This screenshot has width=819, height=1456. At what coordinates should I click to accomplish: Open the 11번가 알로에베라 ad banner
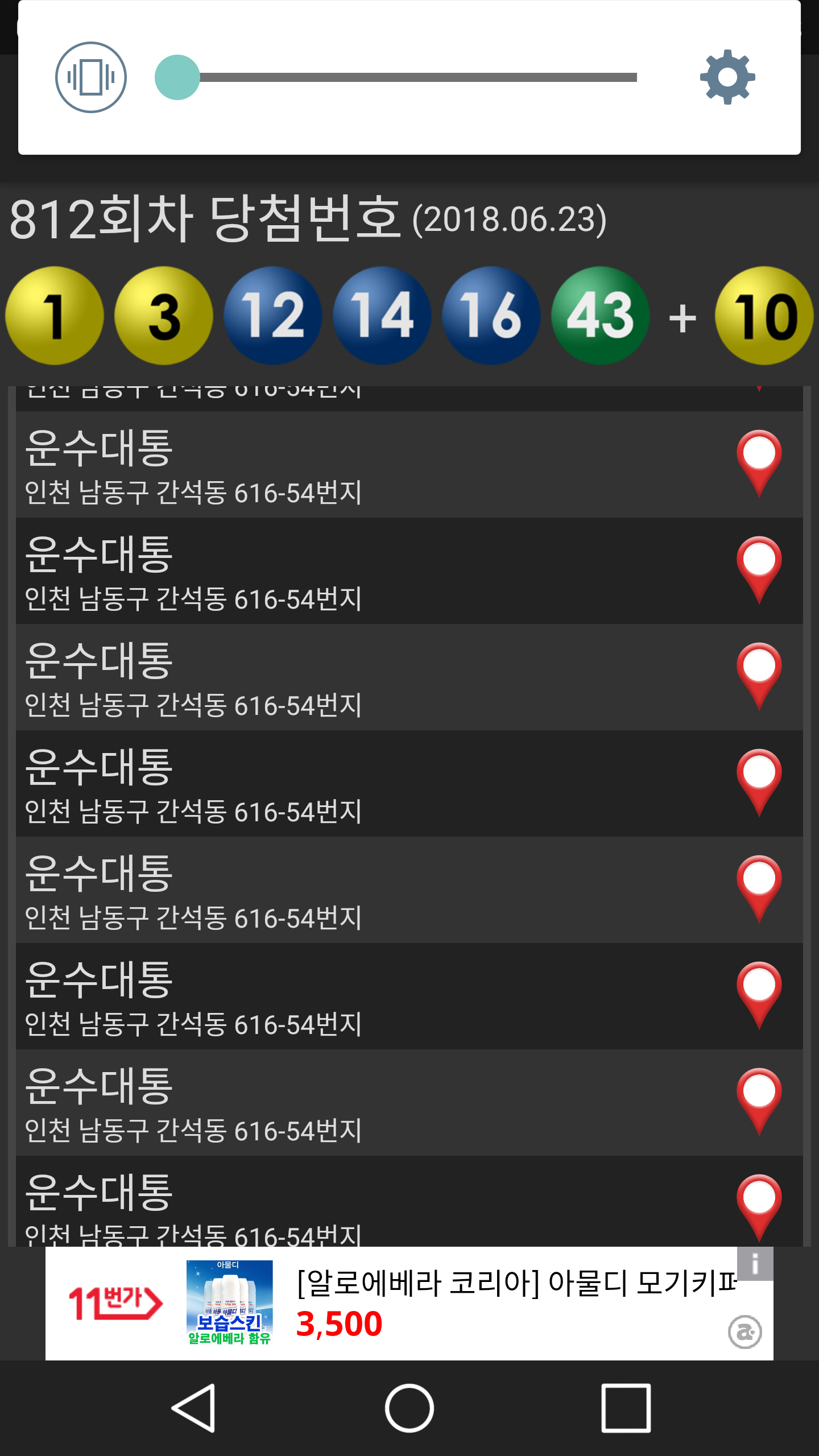point(409,1304)
